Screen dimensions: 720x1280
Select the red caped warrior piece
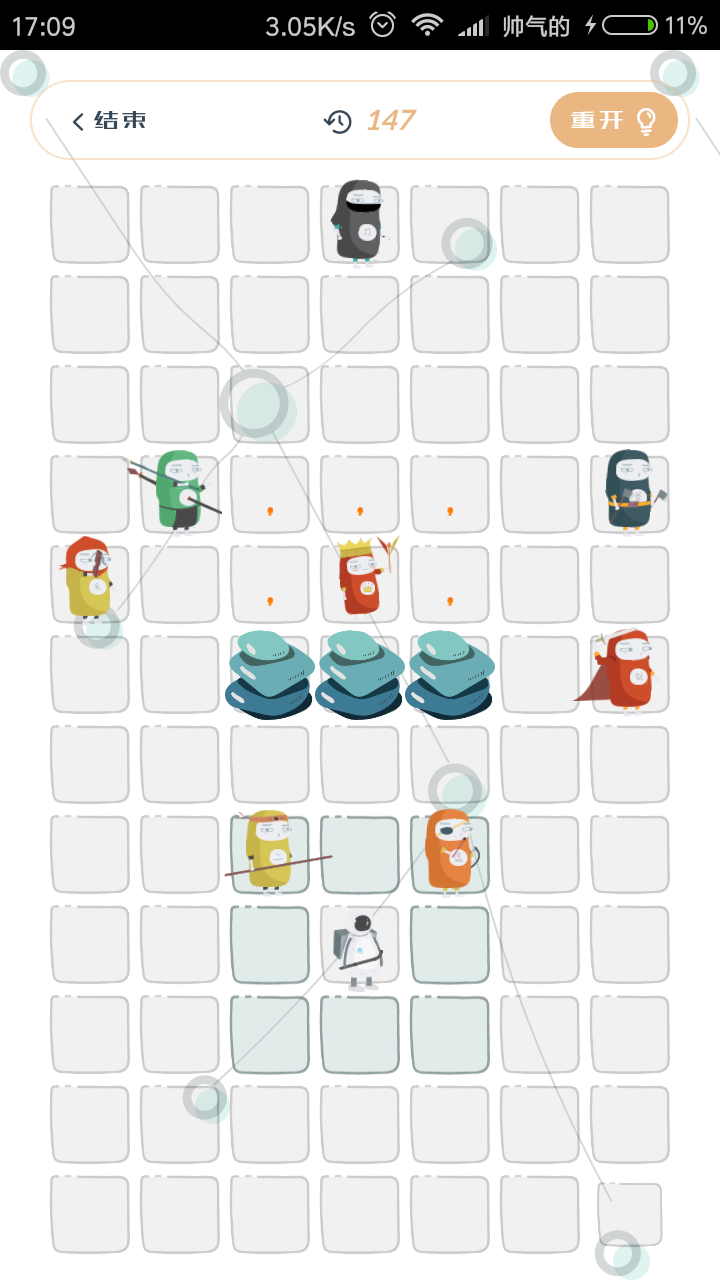(628, 672)
